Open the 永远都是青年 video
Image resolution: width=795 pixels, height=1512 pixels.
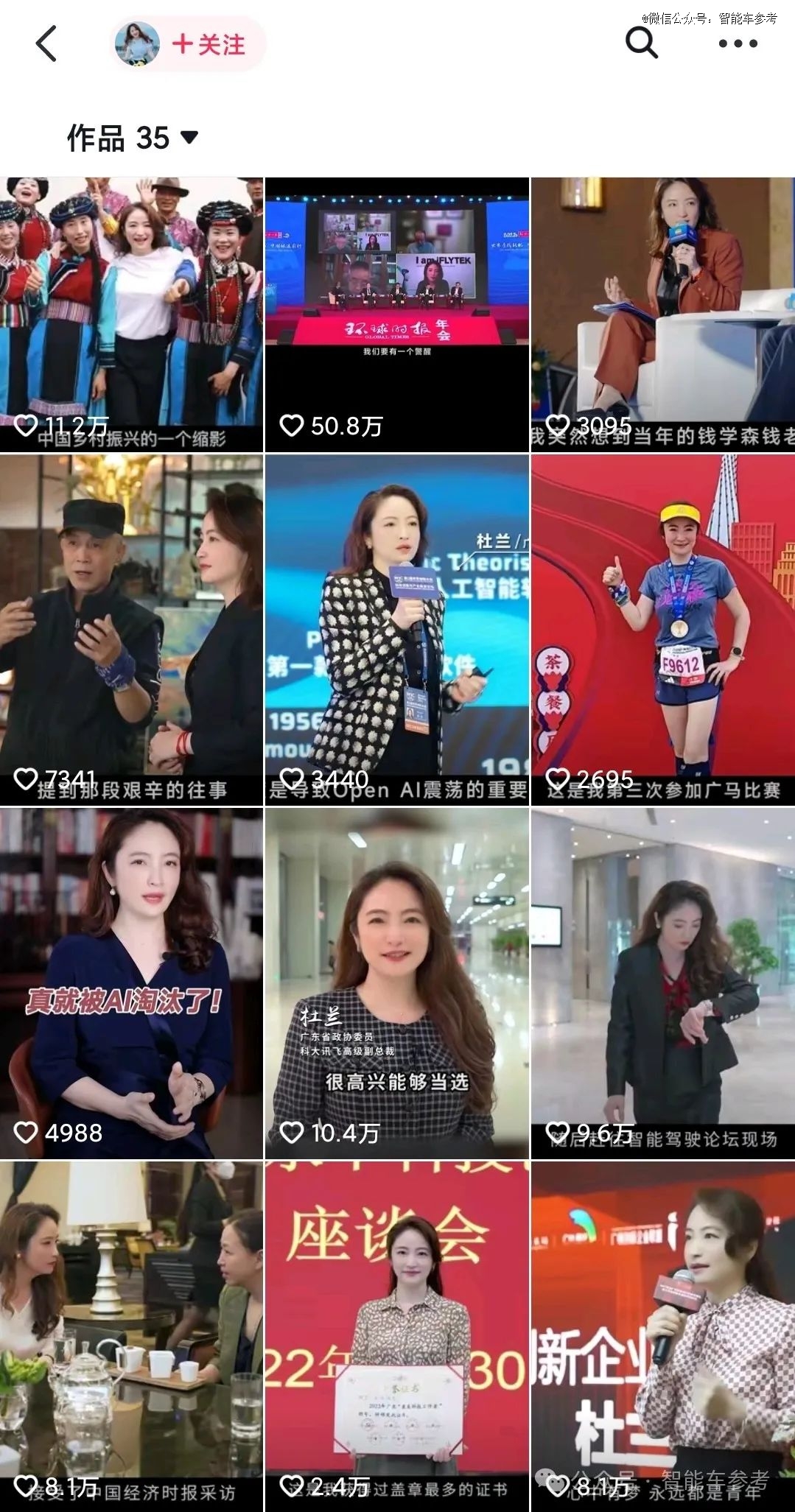click(x=662, y=1337)
